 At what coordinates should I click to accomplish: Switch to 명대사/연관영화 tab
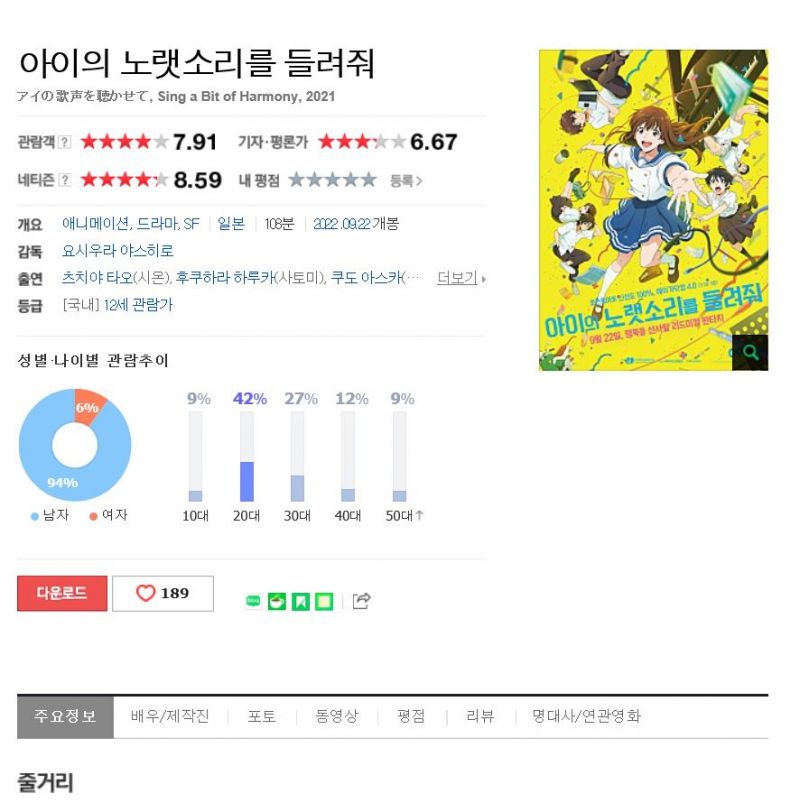(587, 716)
